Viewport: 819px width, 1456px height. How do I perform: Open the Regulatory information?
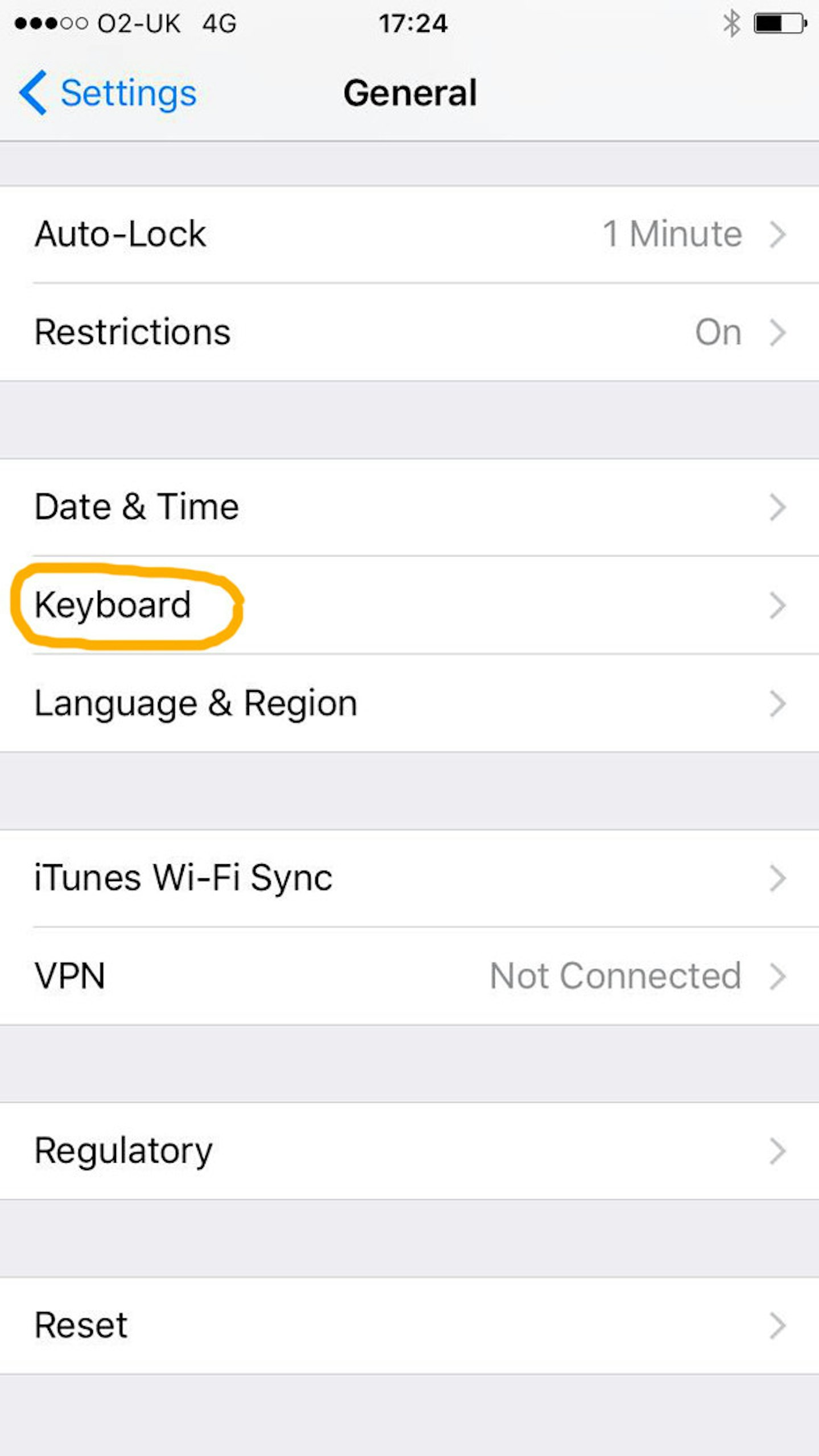pos(409,1151)
